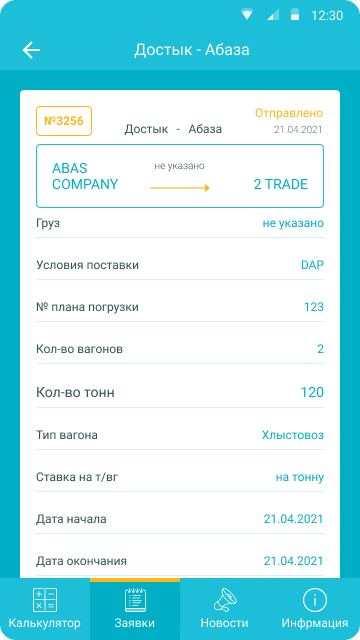Viewport: 360px width, 640px height.
Task: Open the Калькулятор tab
Action: click(45, 609)
